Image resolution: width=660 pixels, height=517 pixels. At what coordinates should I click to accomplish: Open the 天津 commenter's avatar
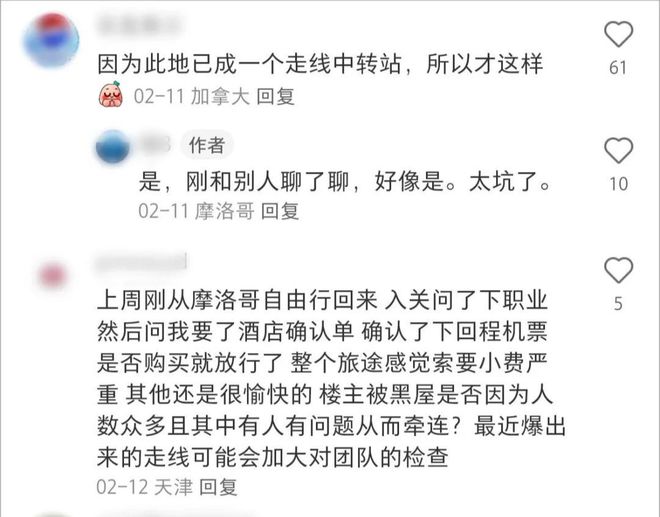50,273
